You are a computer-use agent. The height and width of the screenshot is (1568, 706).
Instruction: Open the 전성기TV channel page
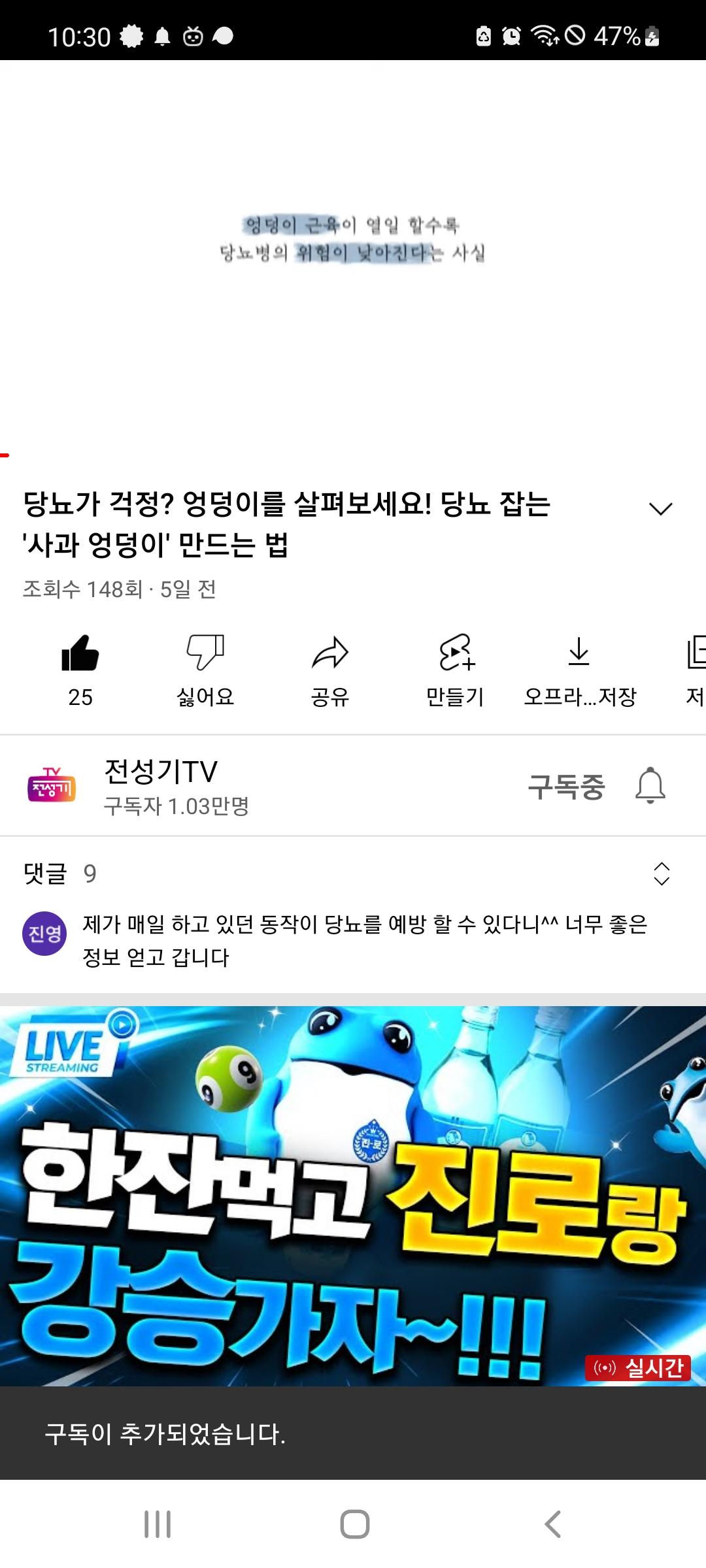(x=160, y=786)
